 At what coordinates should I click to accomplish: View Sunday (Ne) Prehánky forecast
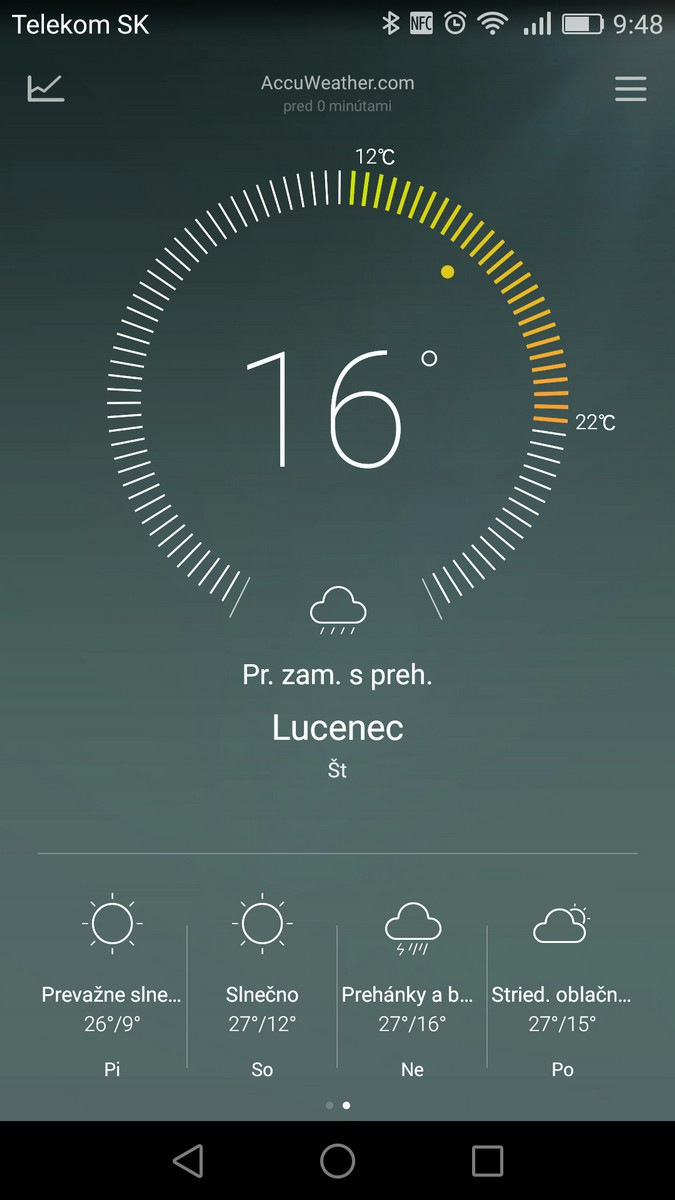coord(412,985)
